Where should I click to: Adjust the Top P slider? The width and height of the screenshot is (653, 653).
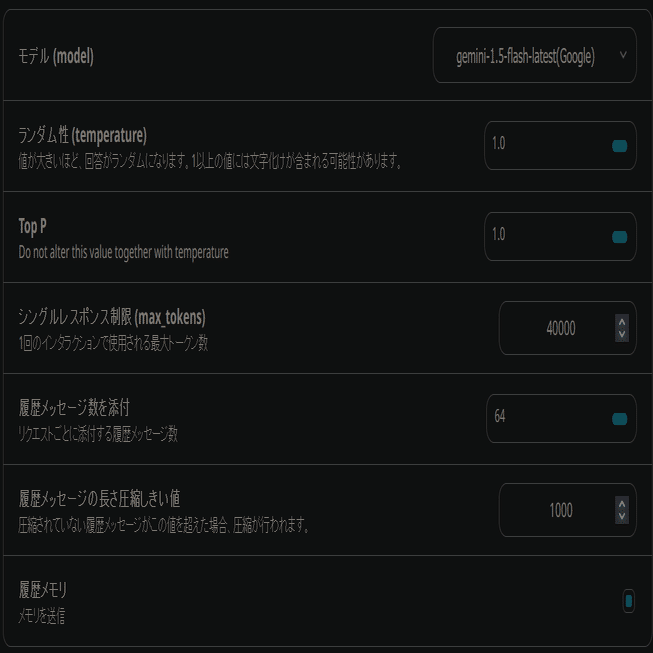(x=619, y=237)
